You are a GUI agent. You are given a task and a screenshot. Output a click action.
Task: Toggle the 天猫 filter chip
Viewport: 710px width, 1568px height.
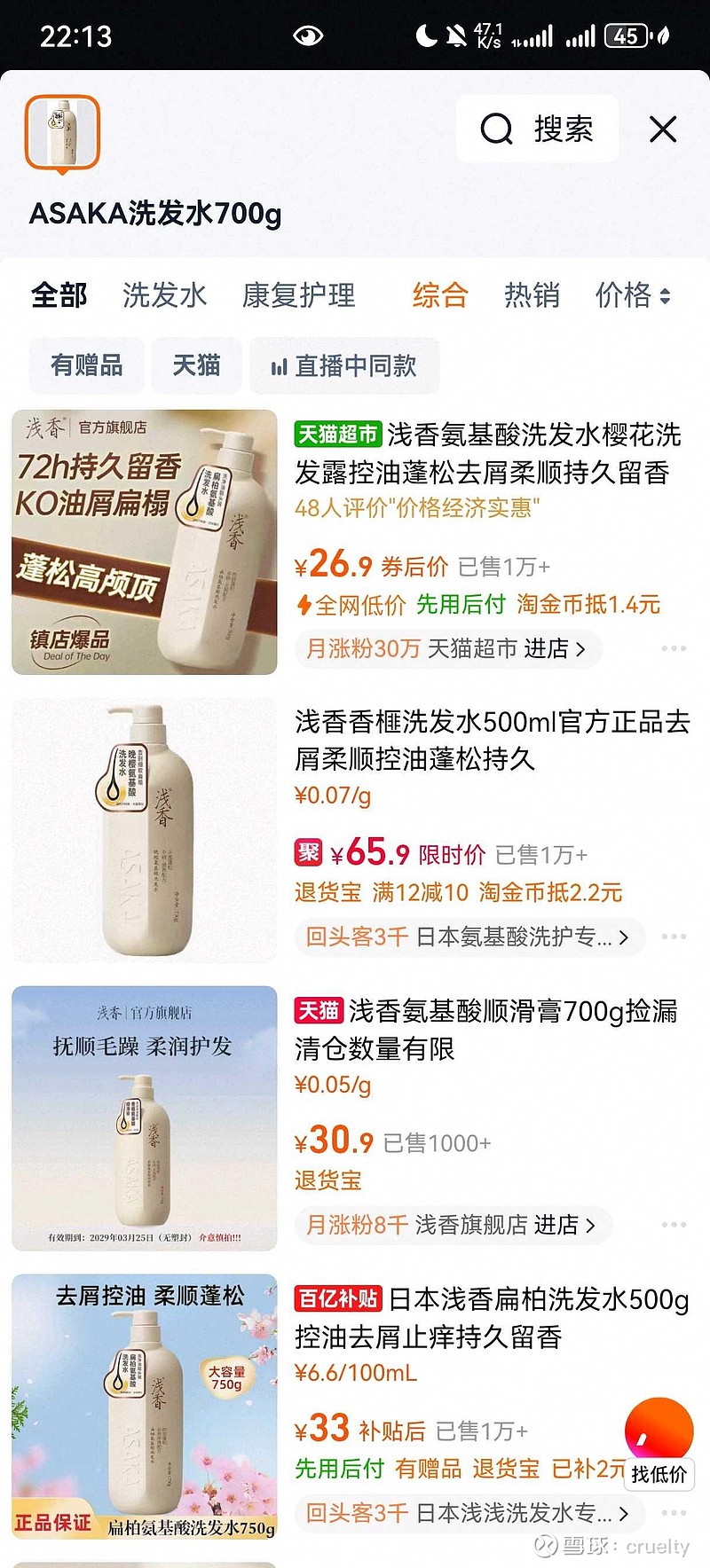196,366
